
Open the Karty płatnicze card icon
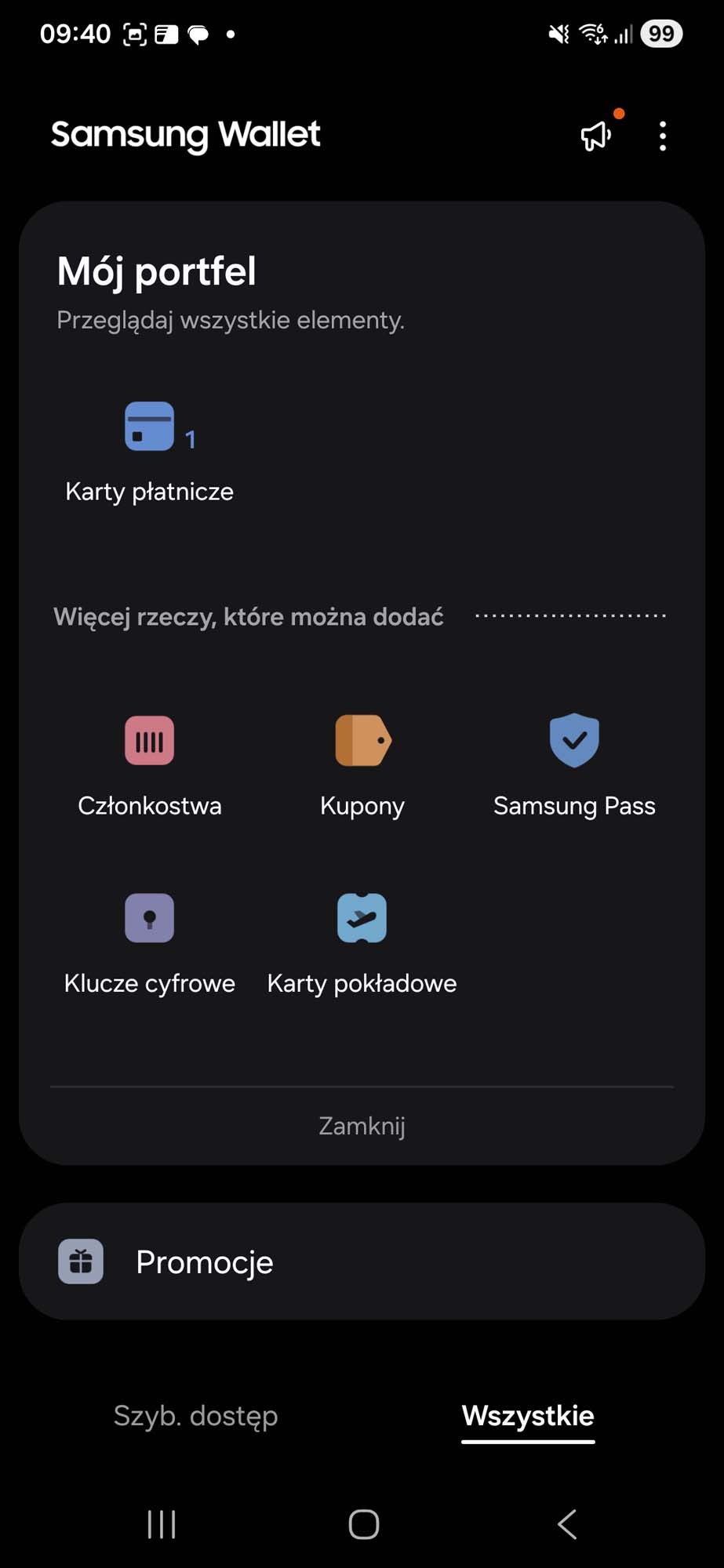(x=149, y=427)
